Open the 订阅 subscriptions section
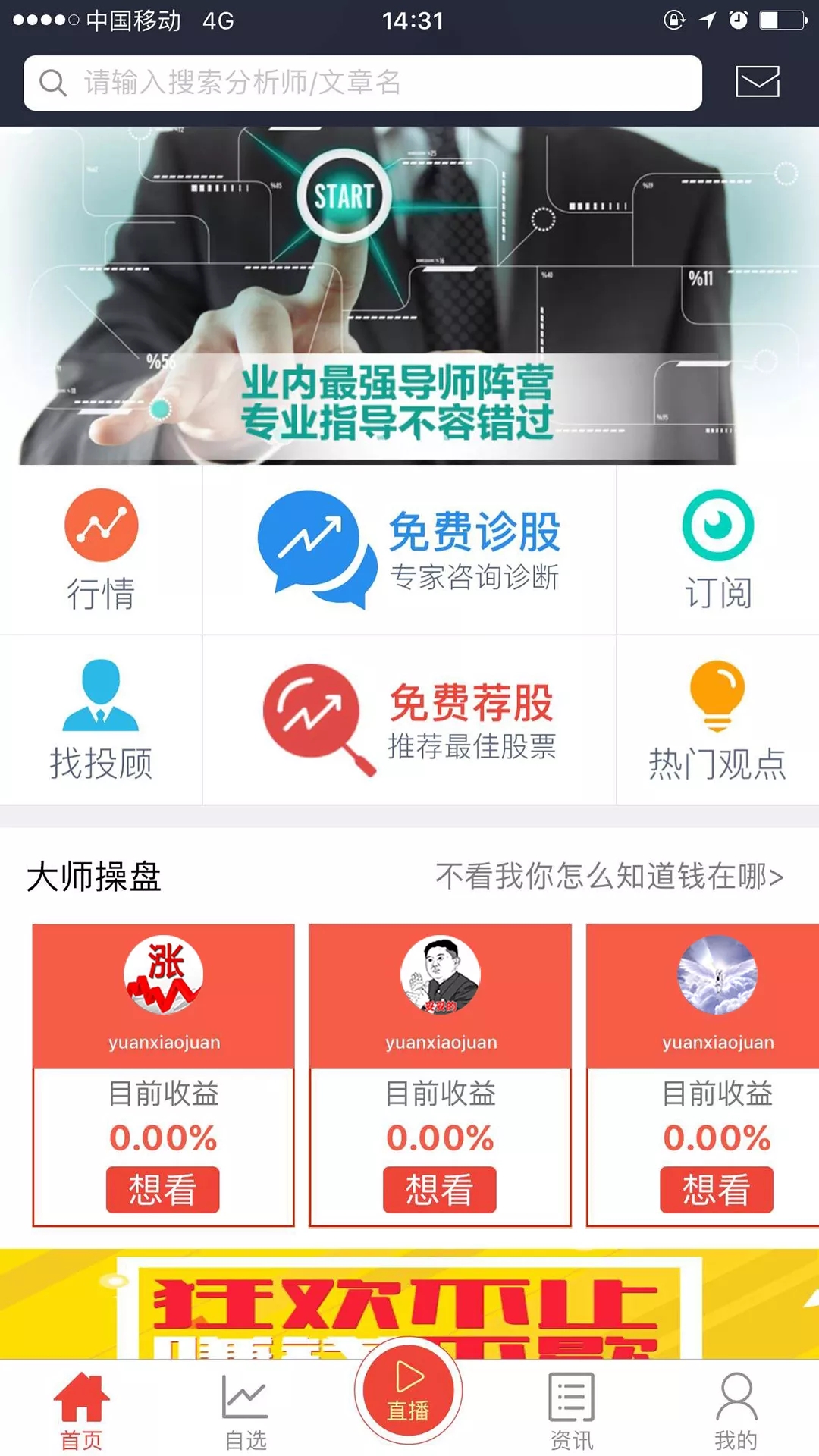The height and width of the screenshot is (1456, 819). (x=717, y=550)
